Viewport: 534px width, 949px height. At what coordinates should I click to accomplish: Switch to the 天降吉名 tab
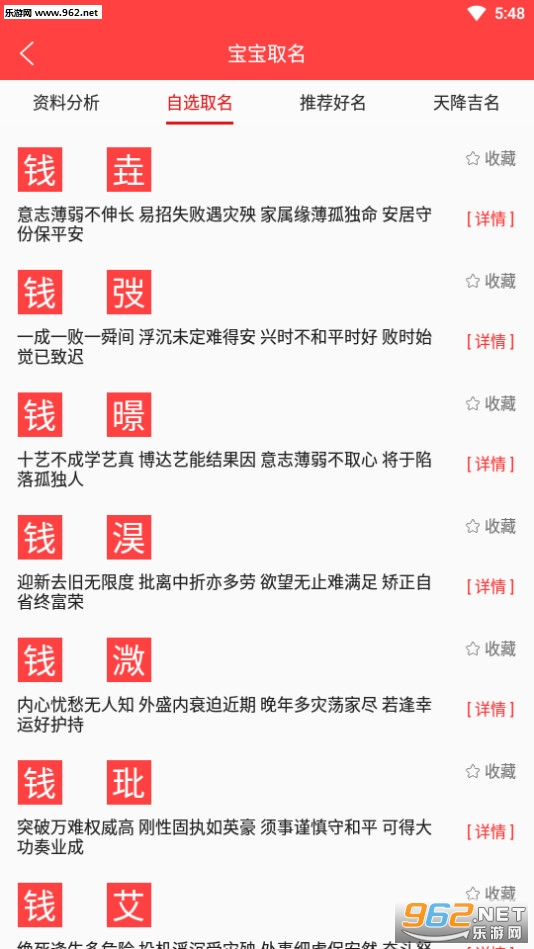(x=466, y=103)
